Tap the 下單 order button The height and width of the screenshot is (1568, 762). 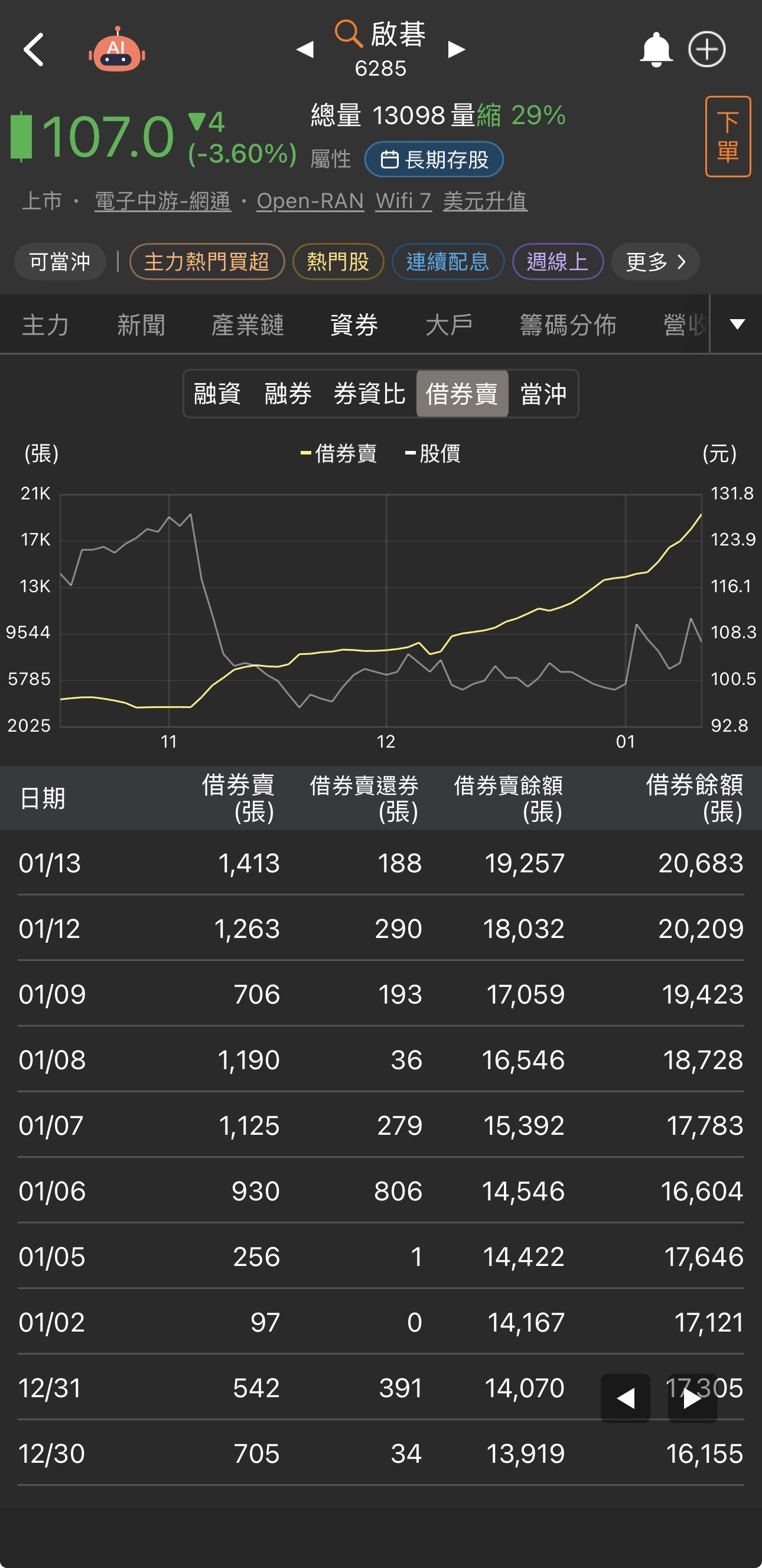[x=727, y=137]
